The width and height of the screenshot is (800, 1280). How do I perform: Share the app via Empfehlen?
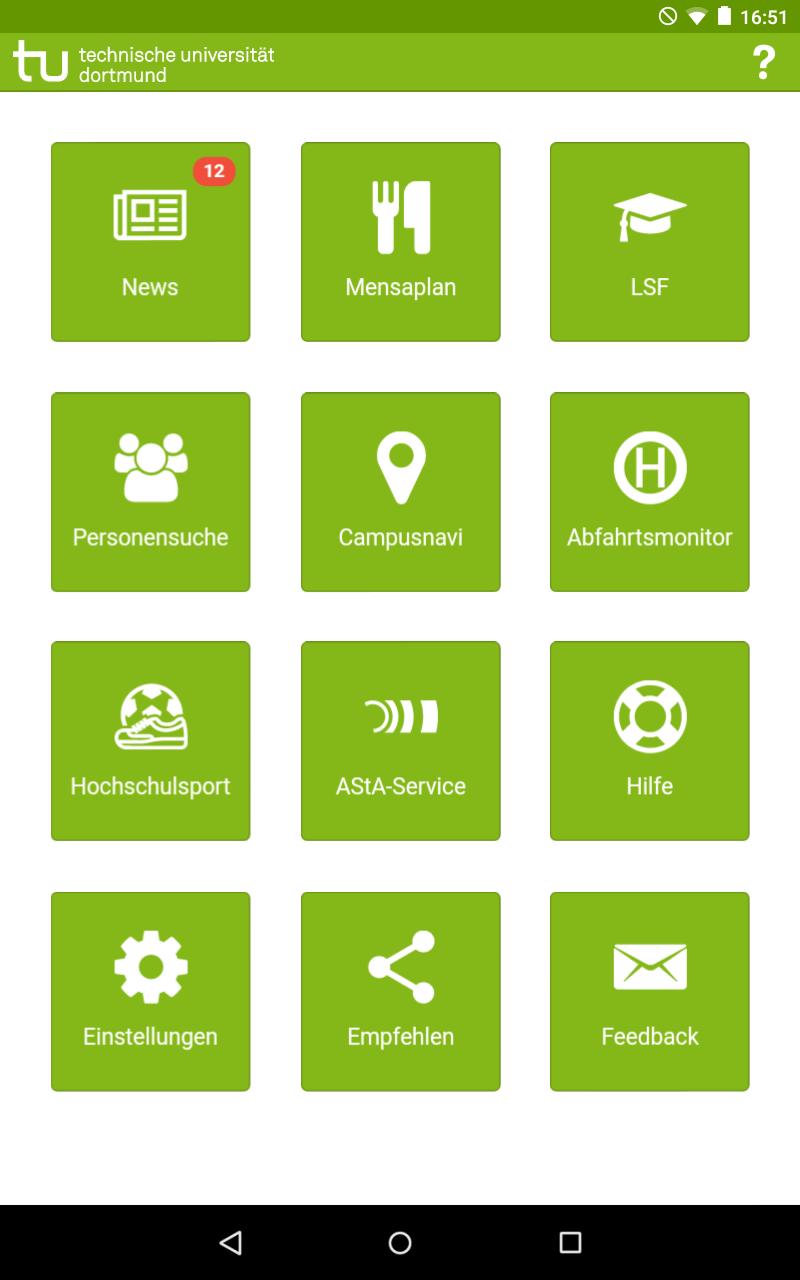[x=400, y=991]
